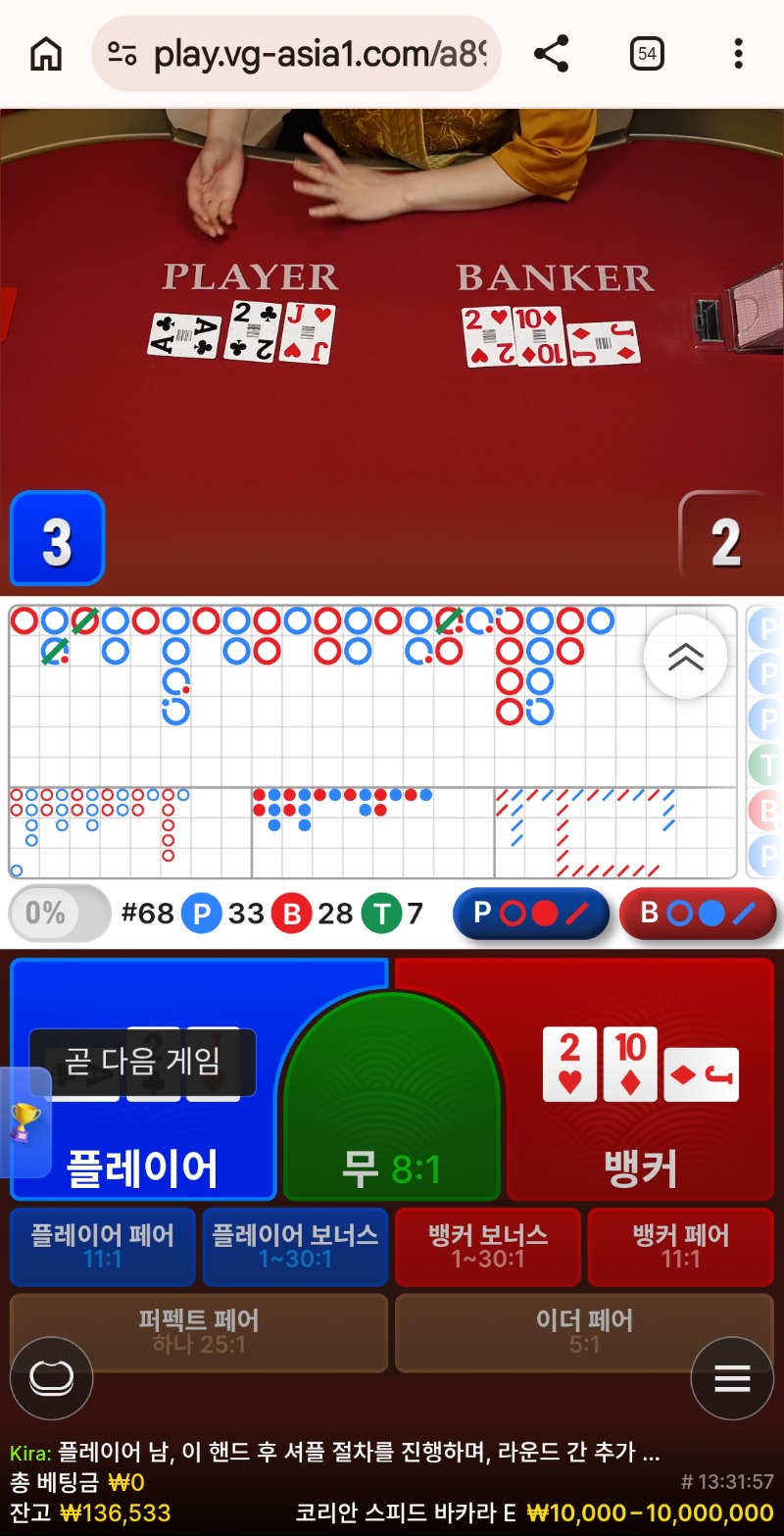Open the browser overflow menu

738,54
